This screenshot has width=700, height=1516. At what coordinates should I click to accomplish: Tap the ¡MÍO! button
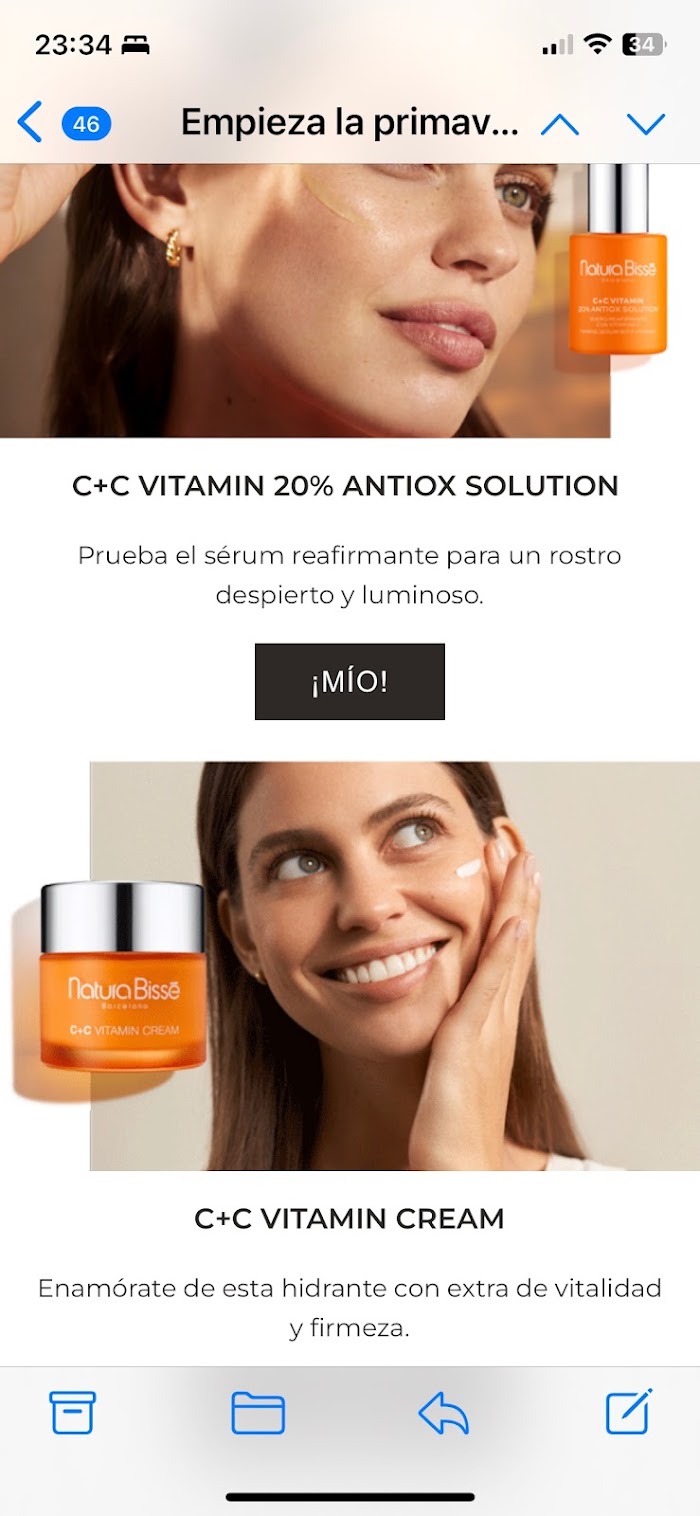(x=349, y=682)
